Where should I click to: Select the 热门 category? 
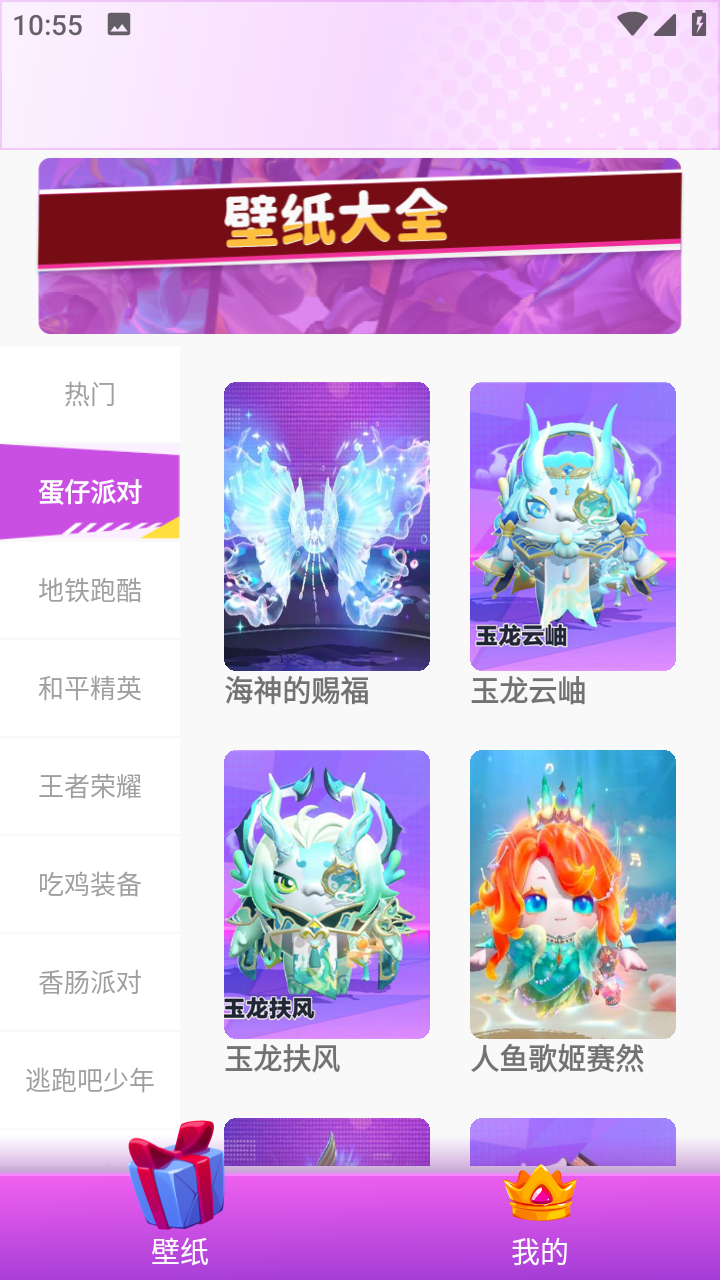tap(90, 394)
